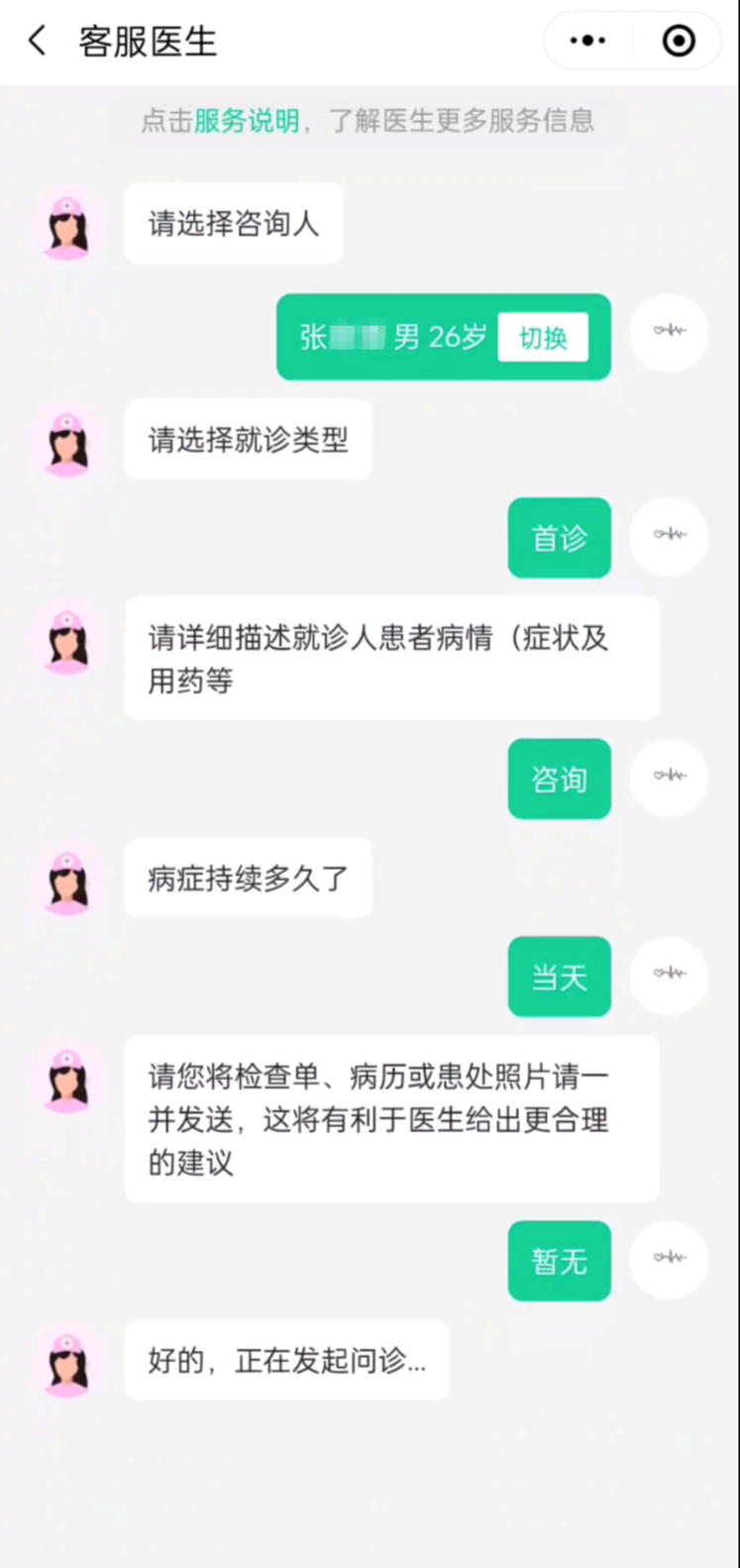Tap the heartbeat icon next to 咨询 bubble
The height and width of the screenshot is (1568, 740).
(x=668, y=778)
